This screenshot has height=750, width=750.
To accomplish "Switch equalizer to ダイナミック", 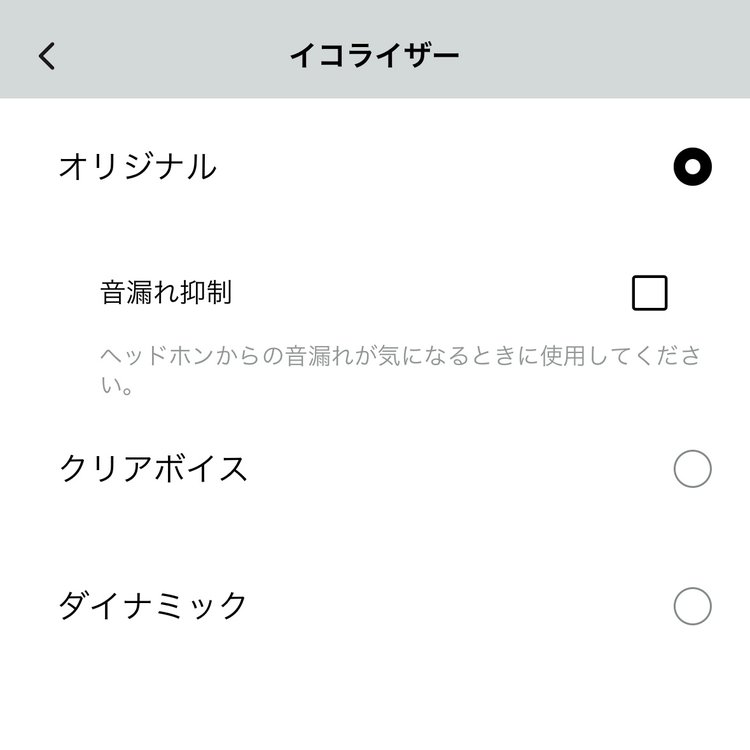I will pos(692,606).
